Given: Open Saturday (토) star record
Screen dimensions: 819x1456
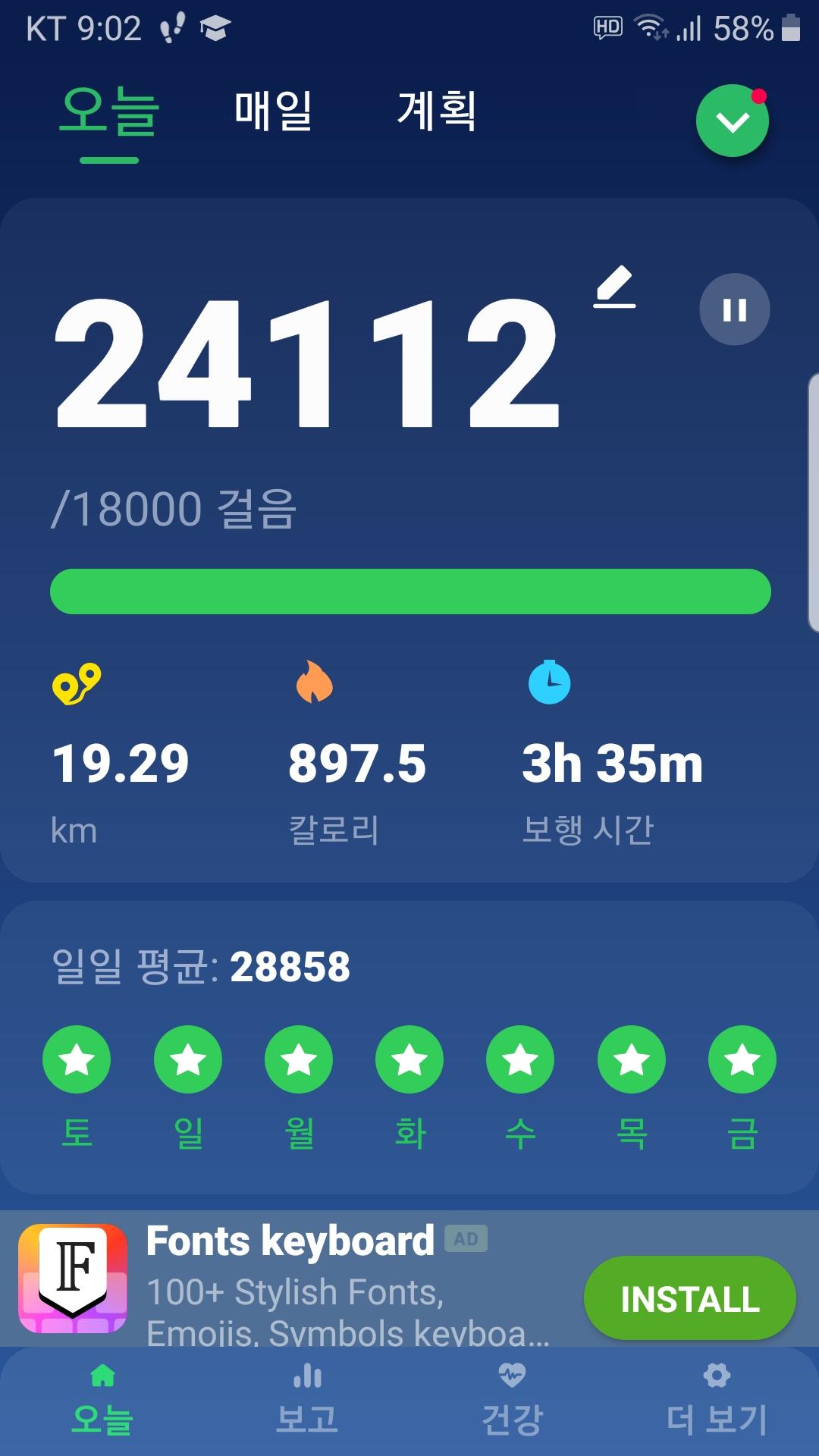Looking at the screenshot, I should pyautogui.click(x=77, y=1059).
